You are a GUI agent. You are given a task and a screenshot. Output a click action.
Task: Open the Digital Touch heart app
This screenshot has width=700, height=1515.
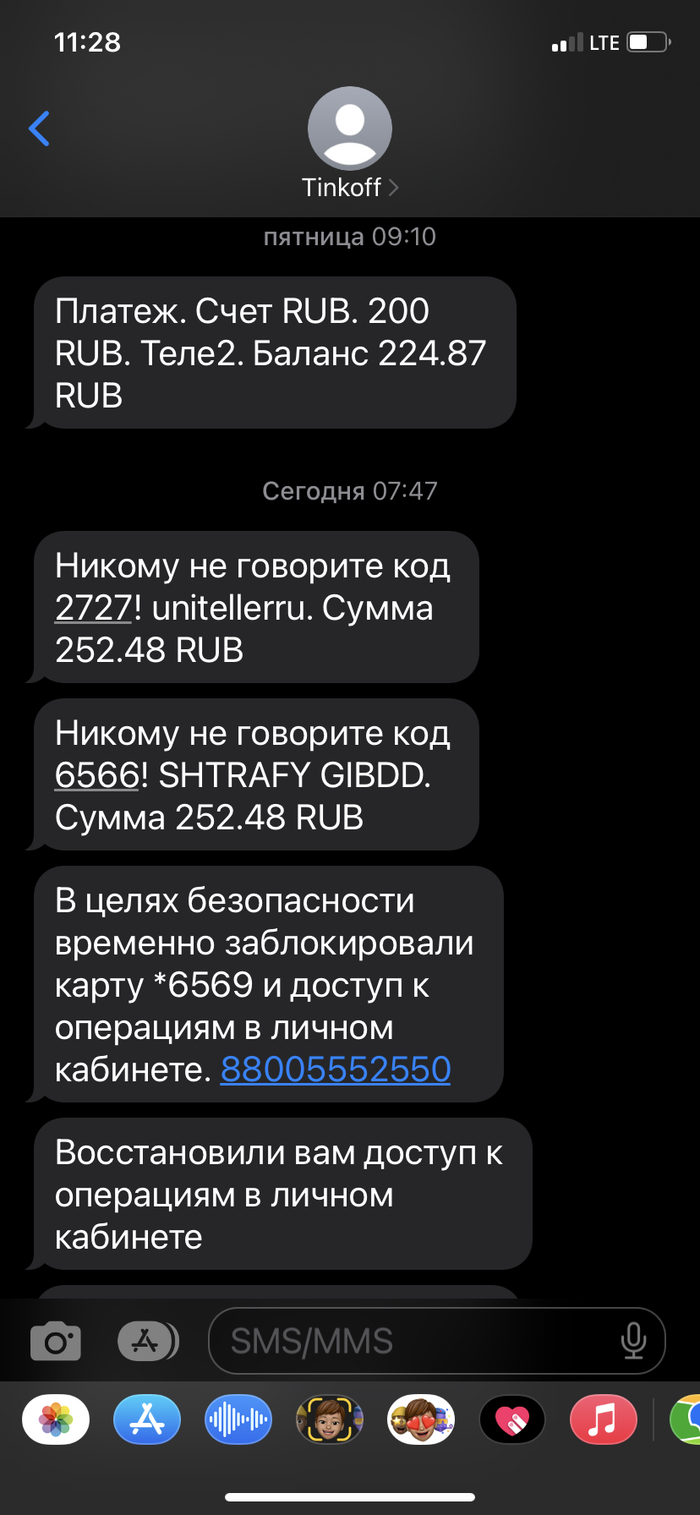click(x=512, y=1418)
